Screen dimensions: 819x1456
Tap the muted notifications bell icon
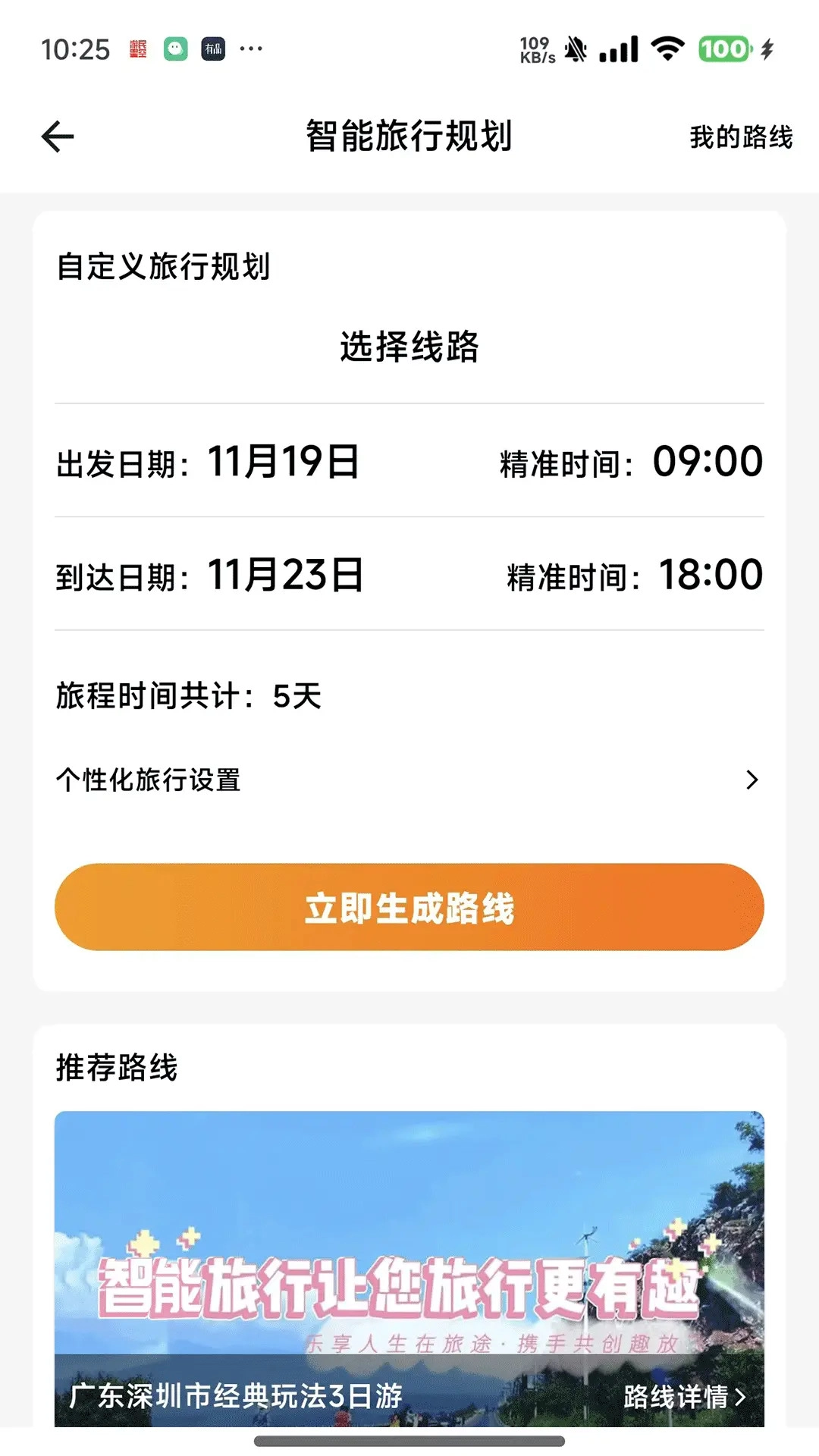click(x=576, y=48)
